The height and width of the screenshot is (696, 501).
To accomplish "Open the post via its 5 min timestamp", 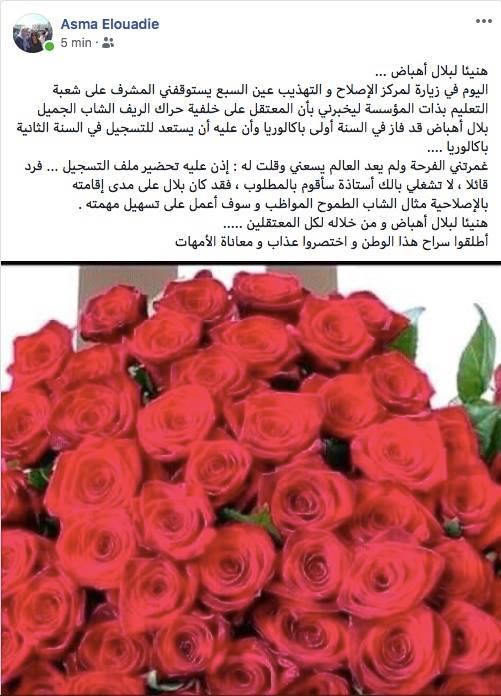I will tap(76, 43).
